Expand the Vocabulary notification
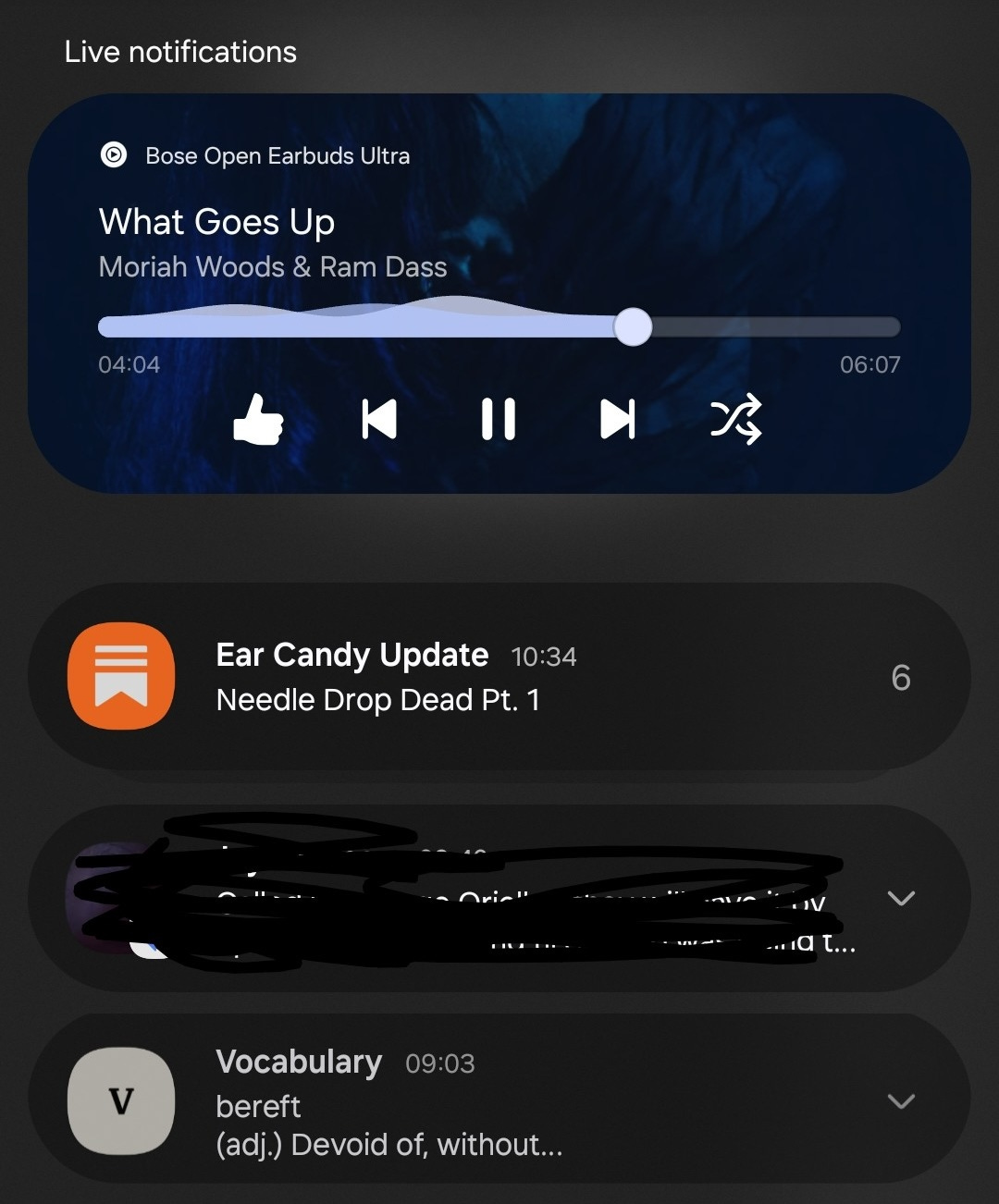Viewport: 999px width, 1204px height. pyautogui.click(x=901, y=1100)
